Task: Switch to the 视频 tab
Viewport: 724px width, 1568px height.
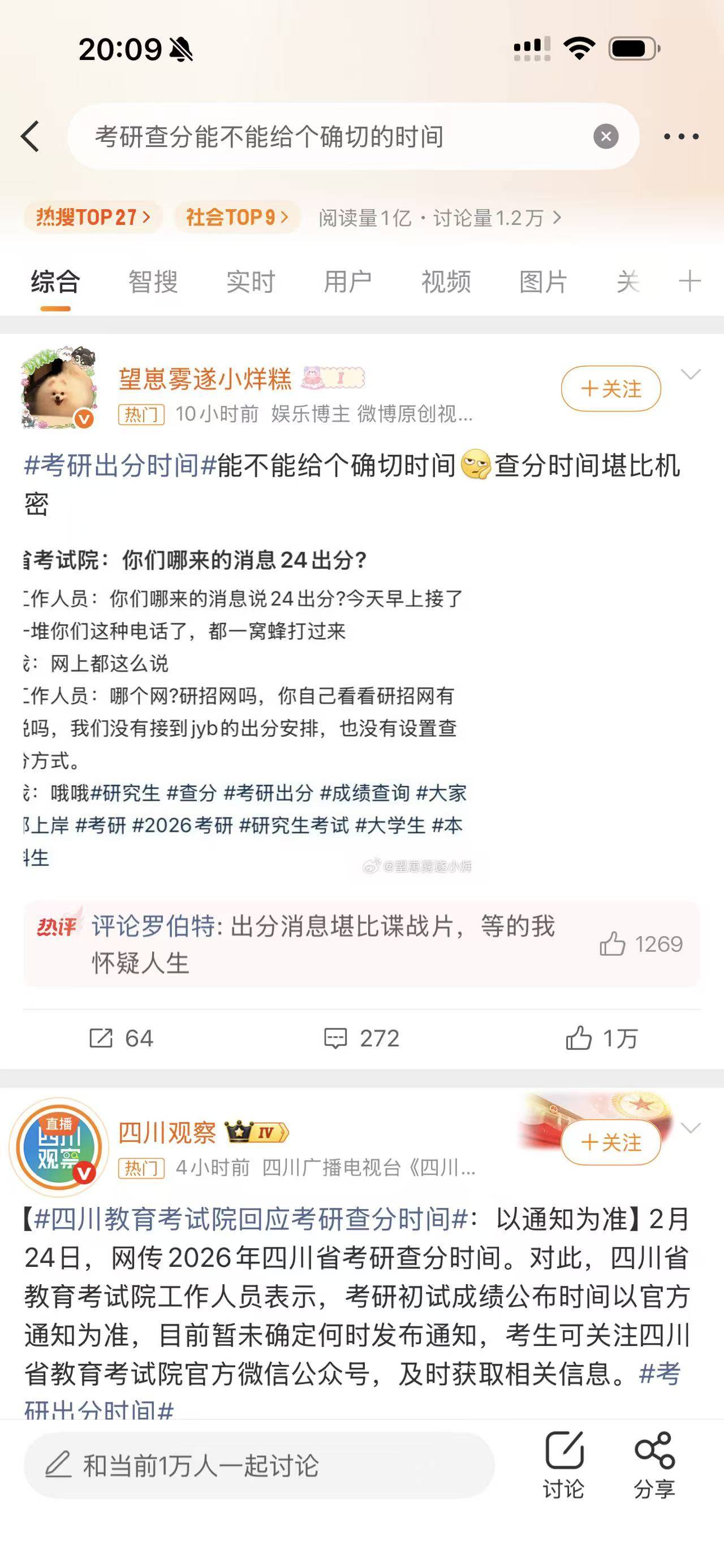Action: tap(446, 282)
